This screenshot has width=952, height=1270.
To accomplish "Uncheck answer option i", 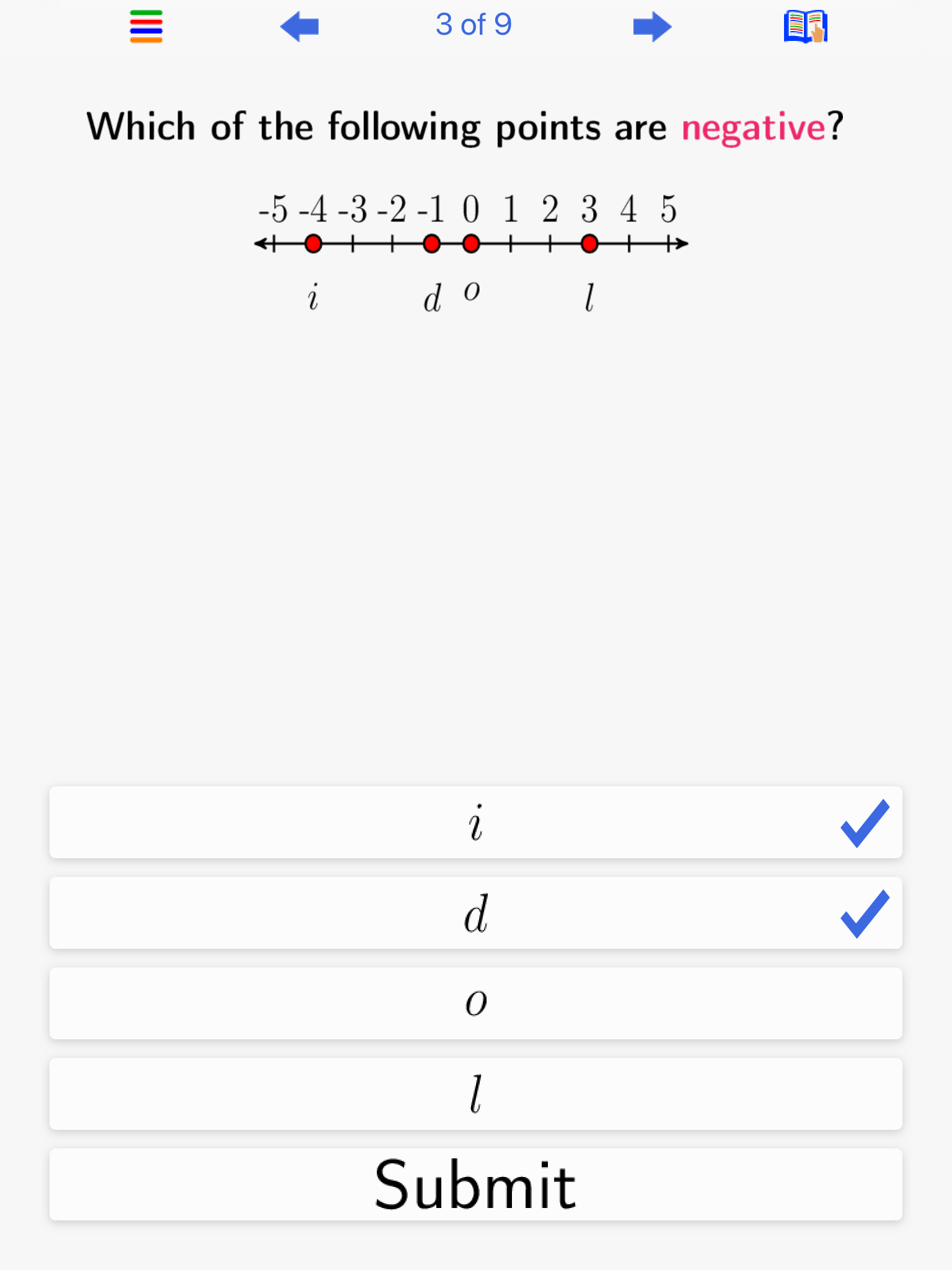I will tap(475, 822).
